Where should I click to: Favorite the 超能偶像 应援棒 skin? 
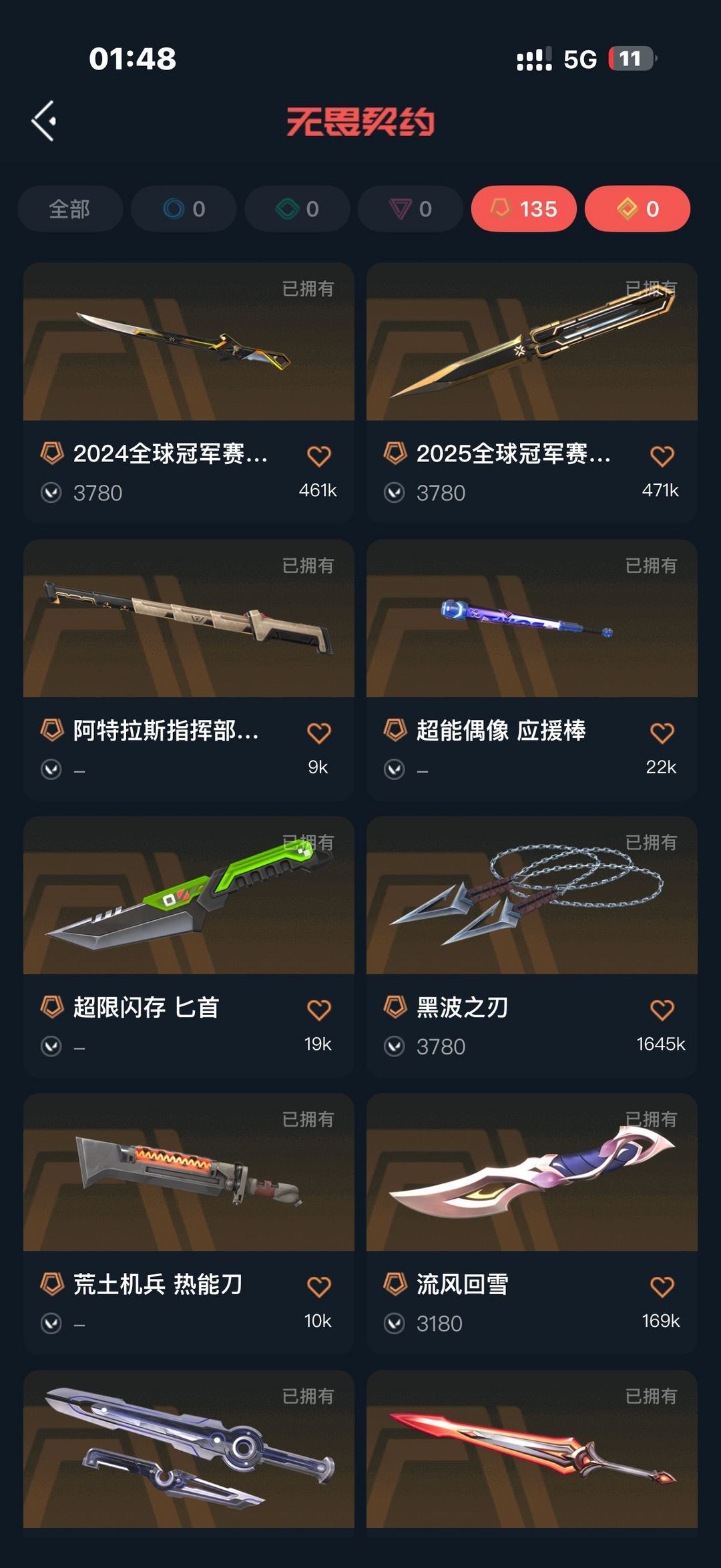[x=662, y=733]
